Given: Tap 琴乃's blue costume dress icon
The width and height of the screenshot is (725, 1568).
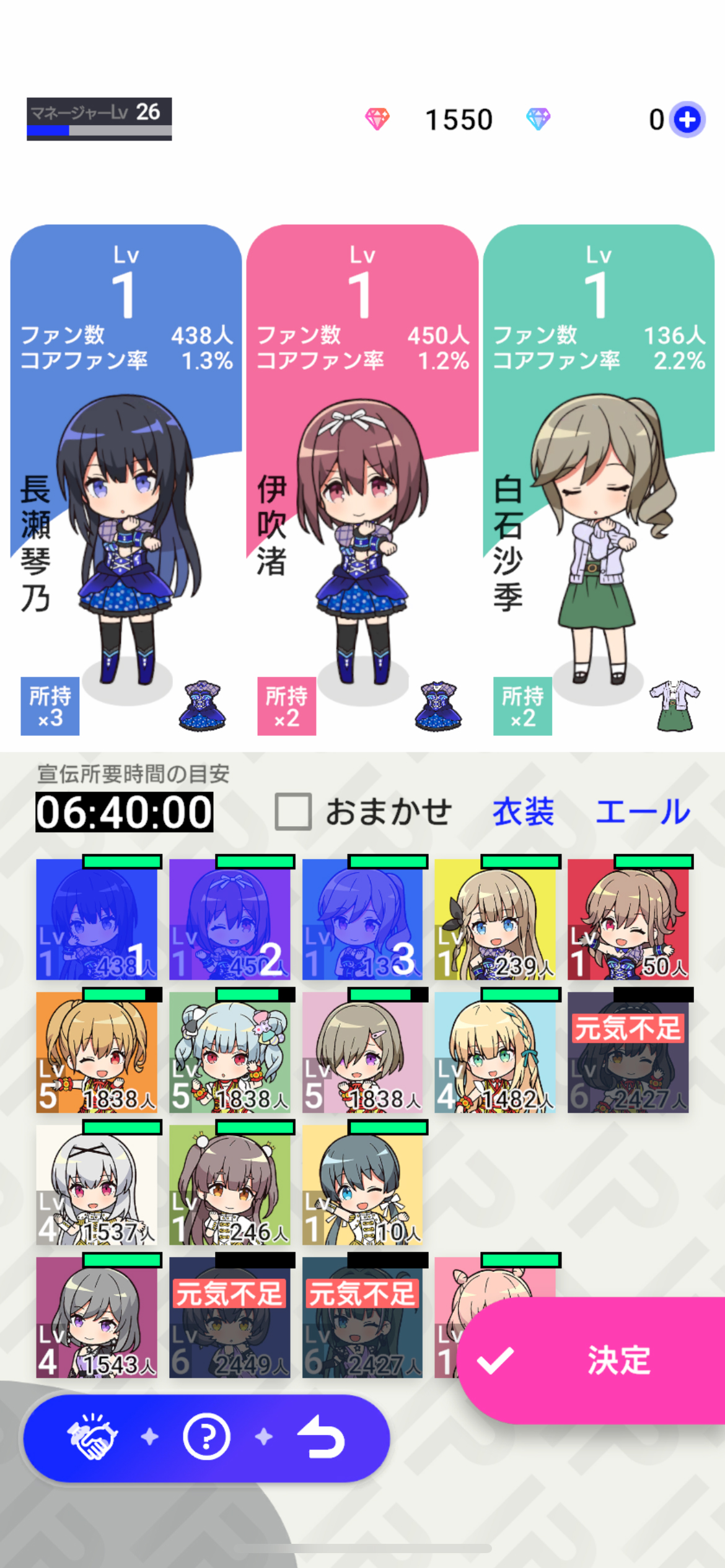Looking at the screenshot, I should click(x=202, y=706).
